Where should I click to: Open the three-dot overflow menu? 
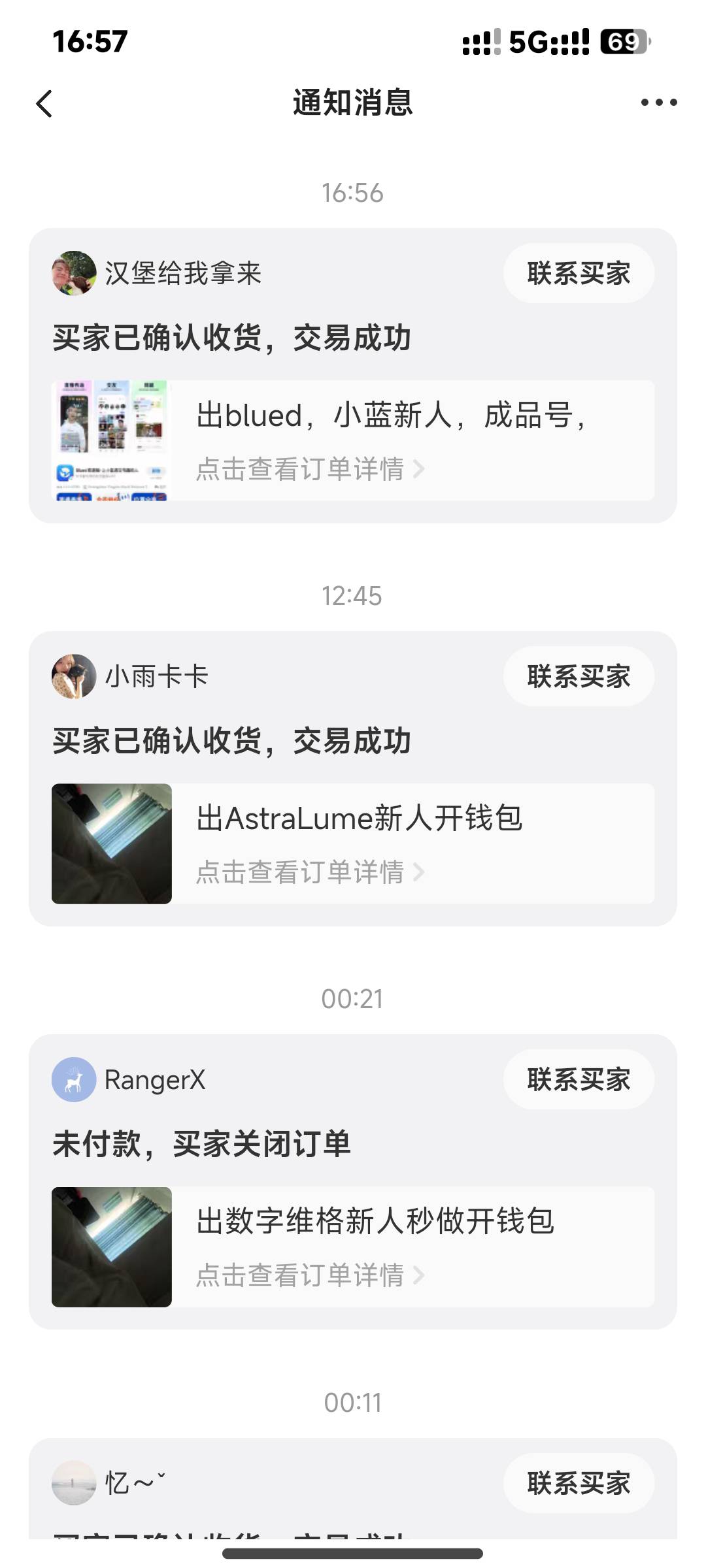658,103
